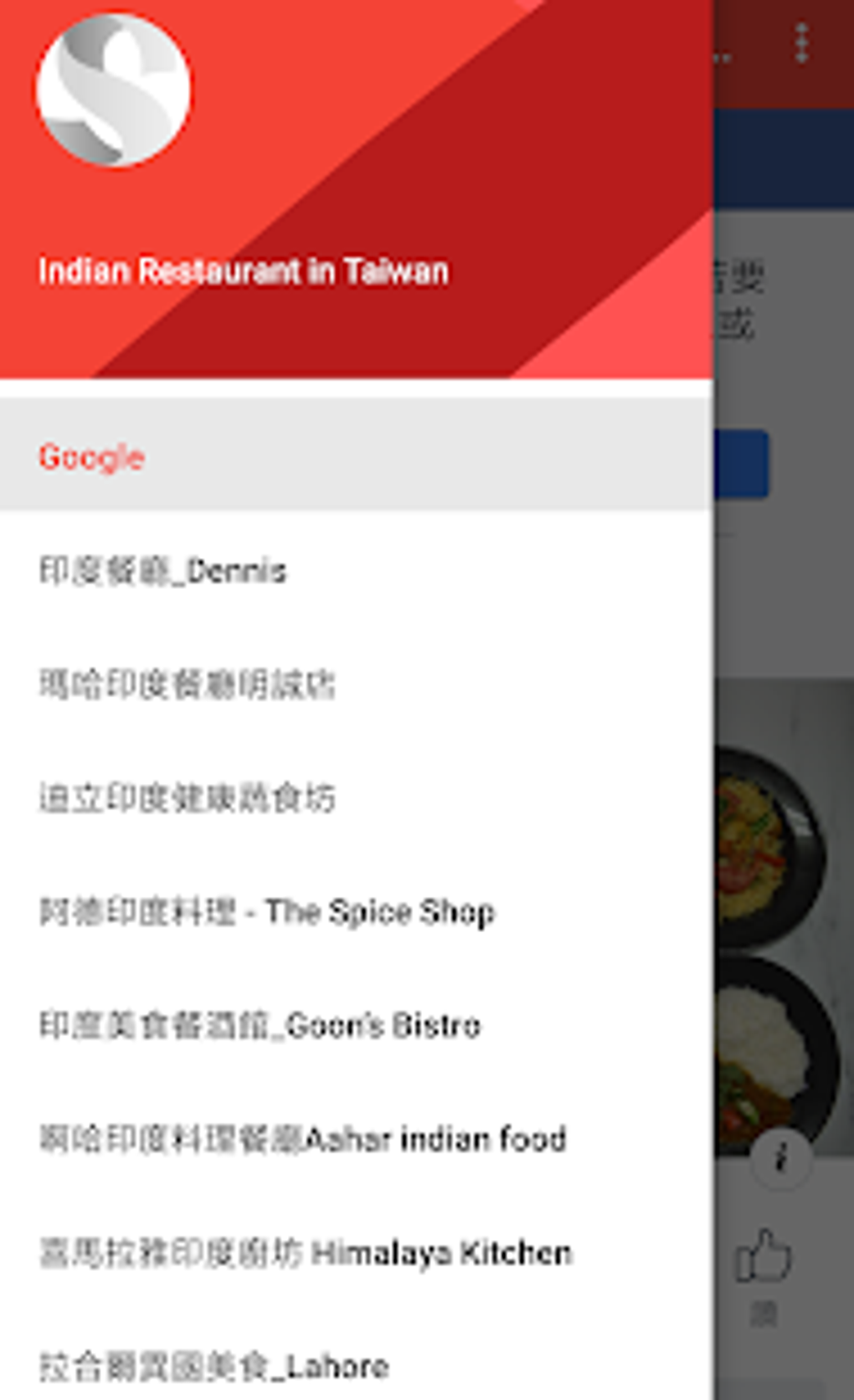Tap the info icon on photo
Viewport: 854px width, 1400px height.
(x=780, y=1159)
